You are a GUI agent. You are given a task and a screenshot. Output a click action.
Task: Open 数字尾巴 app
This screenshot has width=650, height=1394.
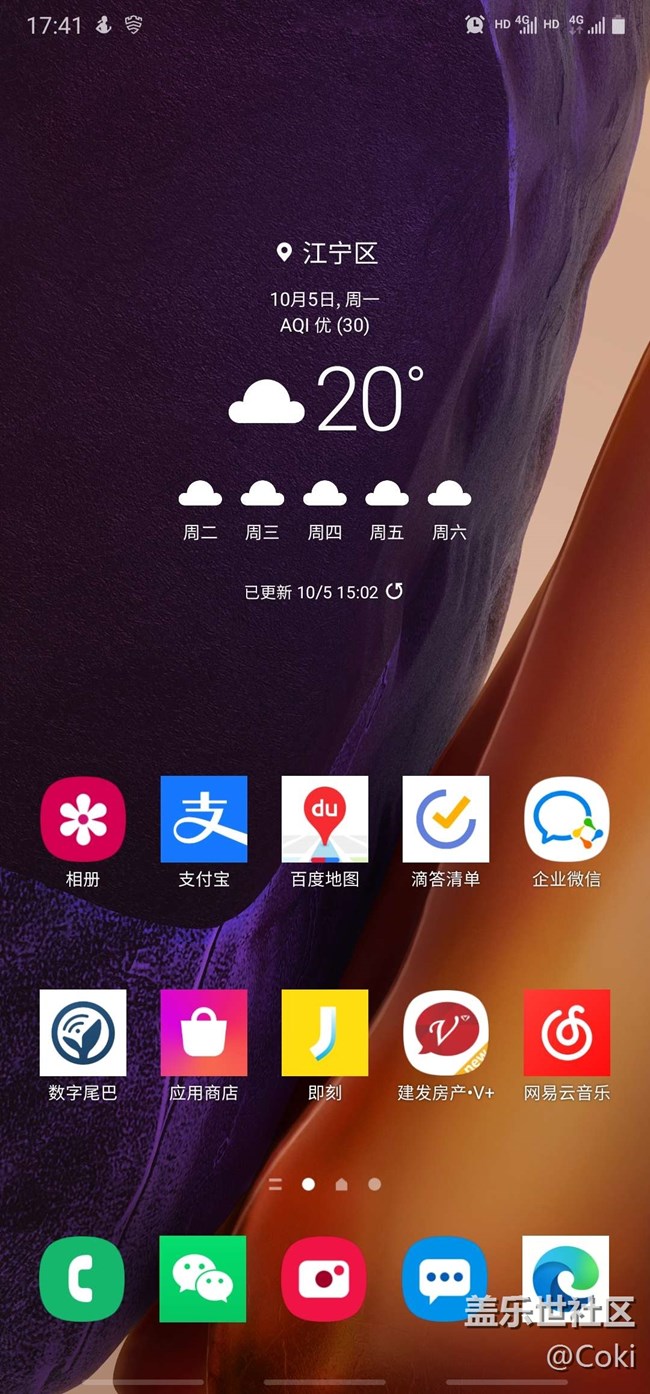click(x=83, y=1033)
